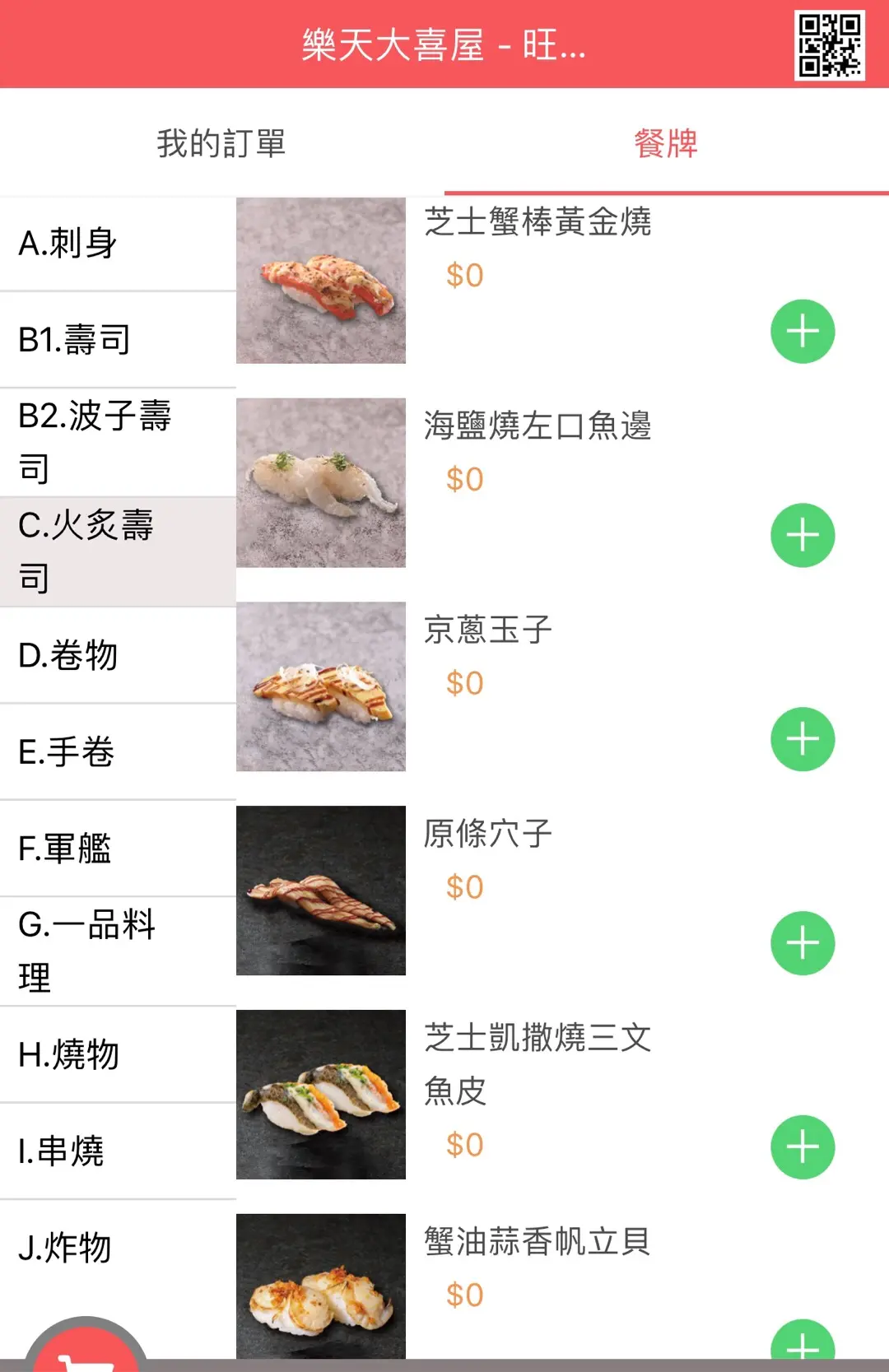The height and width of the screenshot is (1372, 889).
Task: Open the G.一品料理 category
Action: click(x=118, y=951)
